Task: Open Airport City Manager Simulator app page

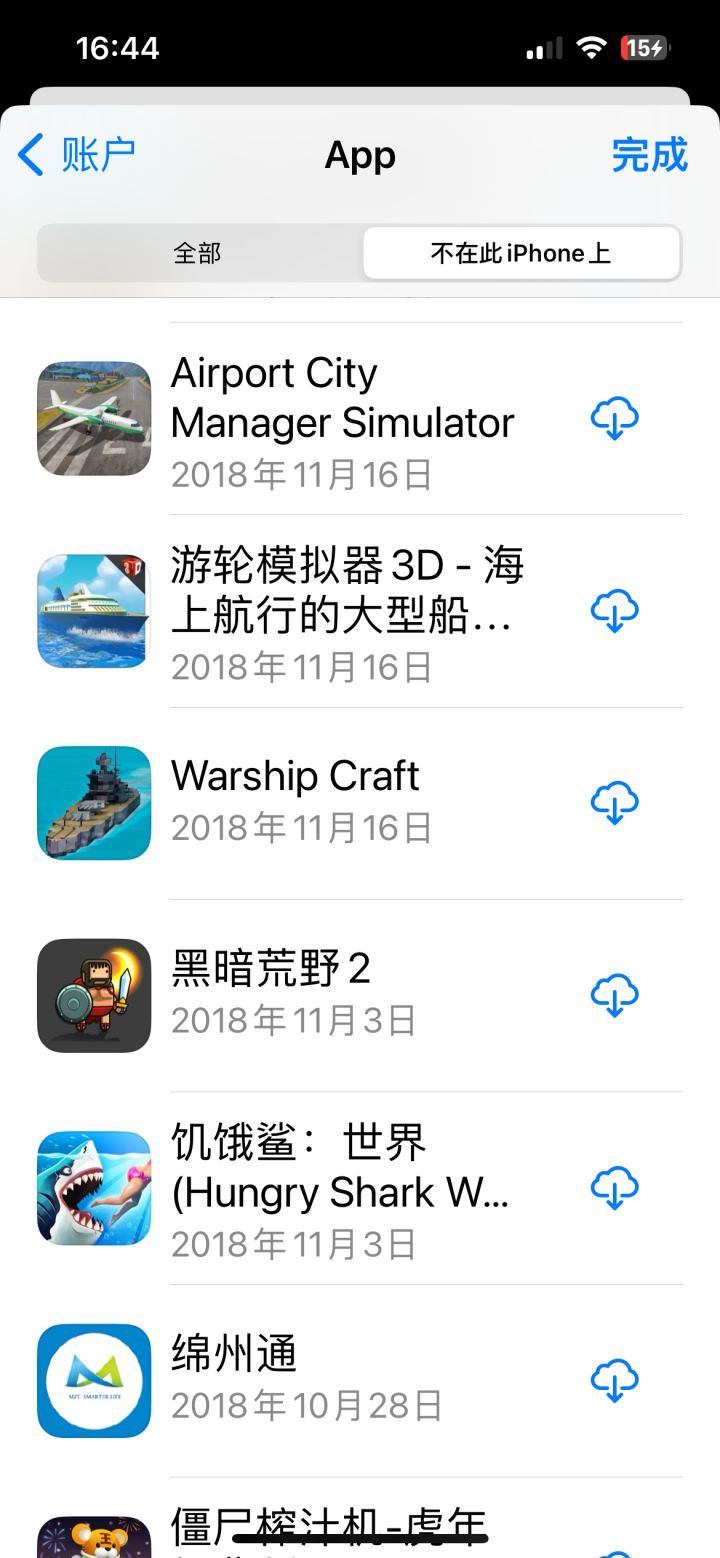Action: point(340,420)
